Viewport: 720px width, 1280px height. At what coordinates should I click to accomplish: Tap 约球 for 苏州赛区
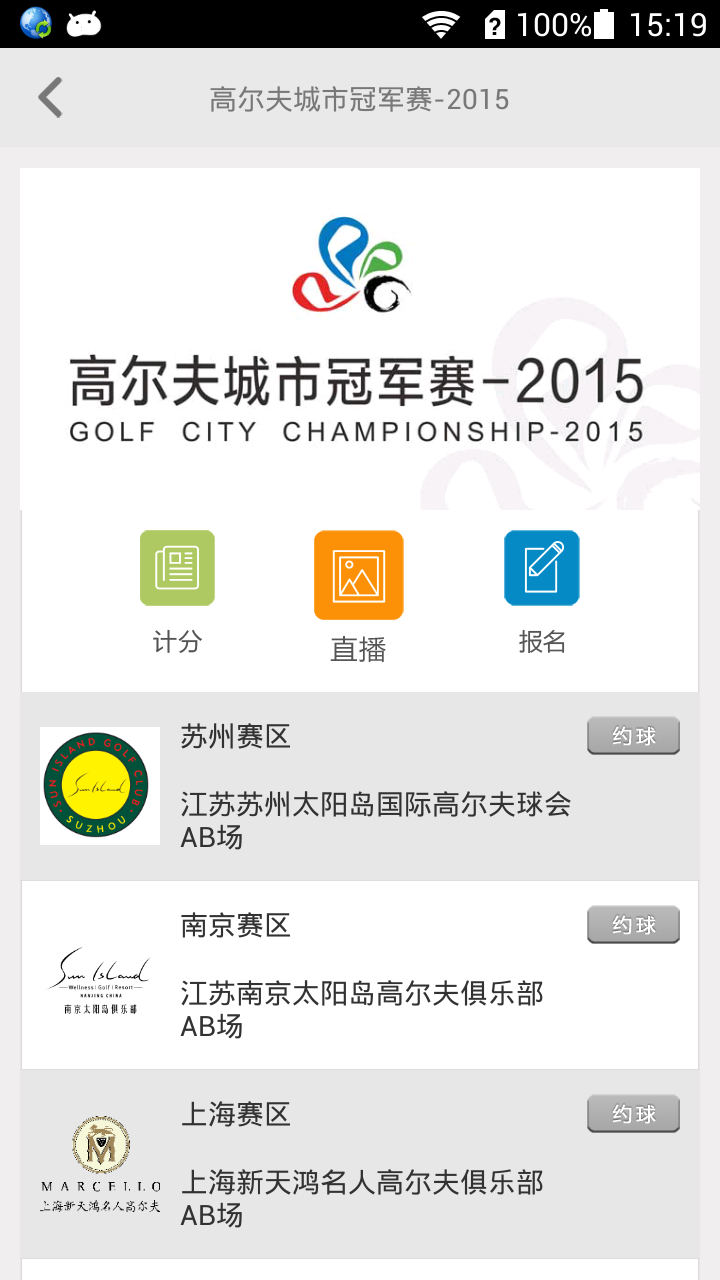pyautogui.click(x=633, y=736)
